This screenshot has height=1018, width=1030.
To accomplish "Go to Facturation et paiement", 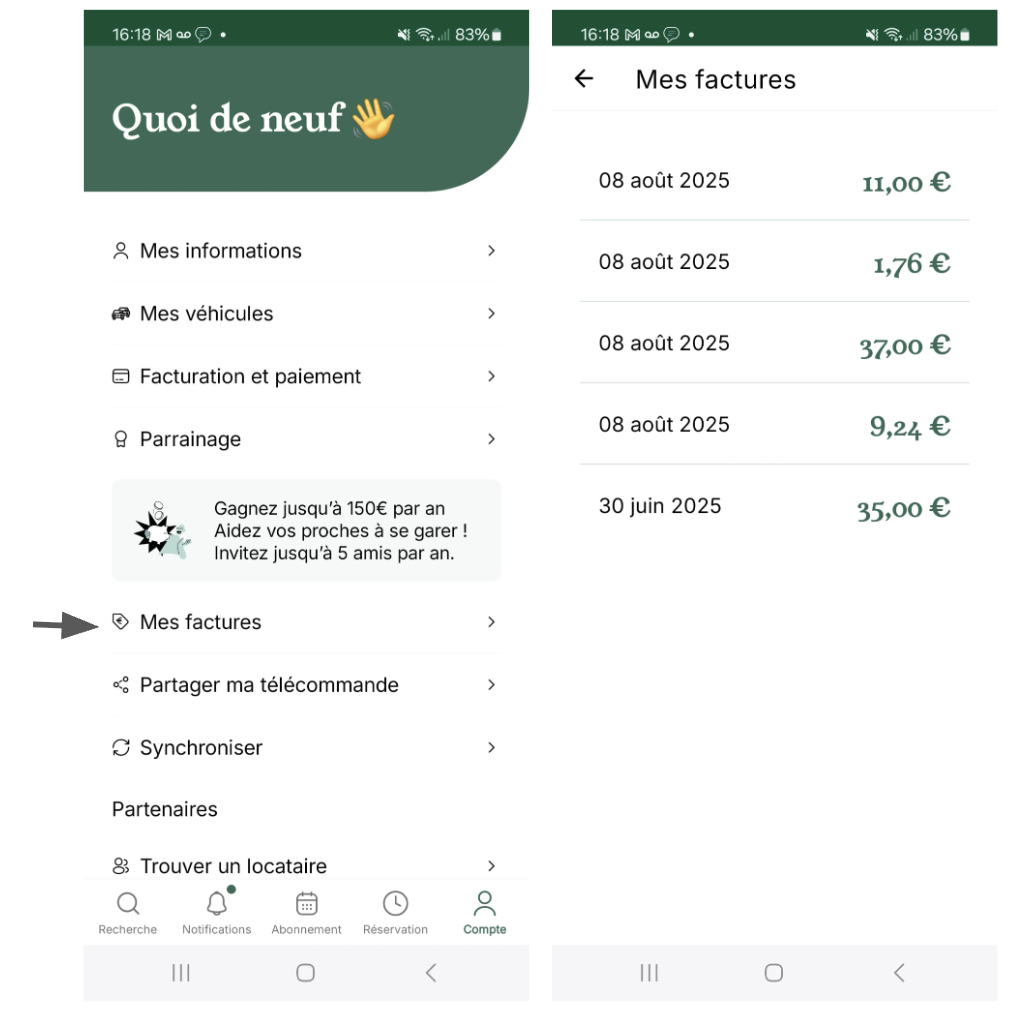I will (x=305, y=377).
